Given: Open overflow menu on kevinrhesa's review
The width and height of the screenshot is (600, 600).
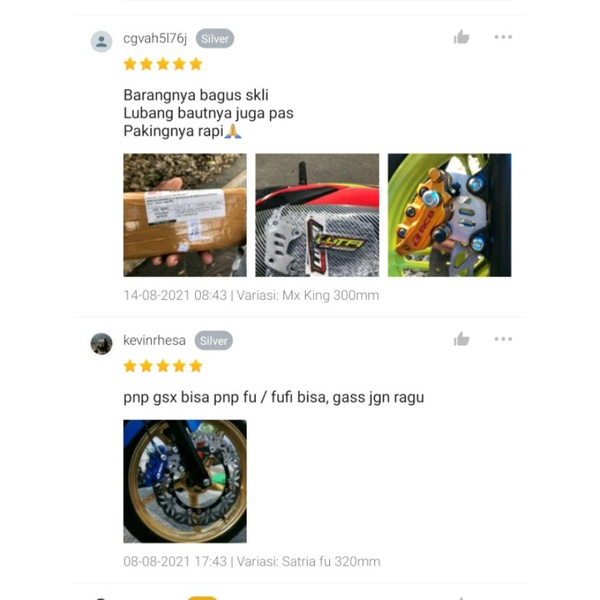Looking at the screenshot, I should [503, 339].
